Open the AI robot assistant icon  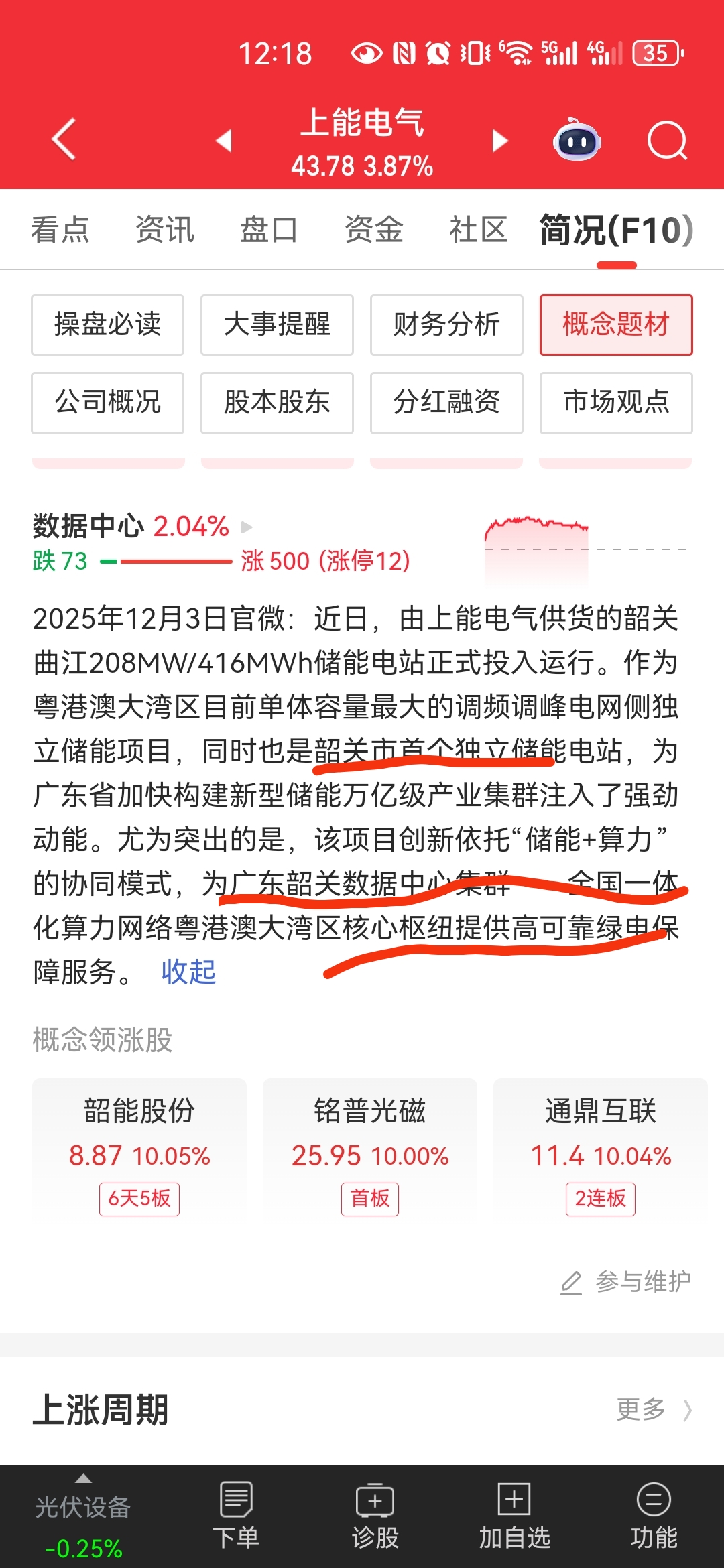(x=577, y=139)
